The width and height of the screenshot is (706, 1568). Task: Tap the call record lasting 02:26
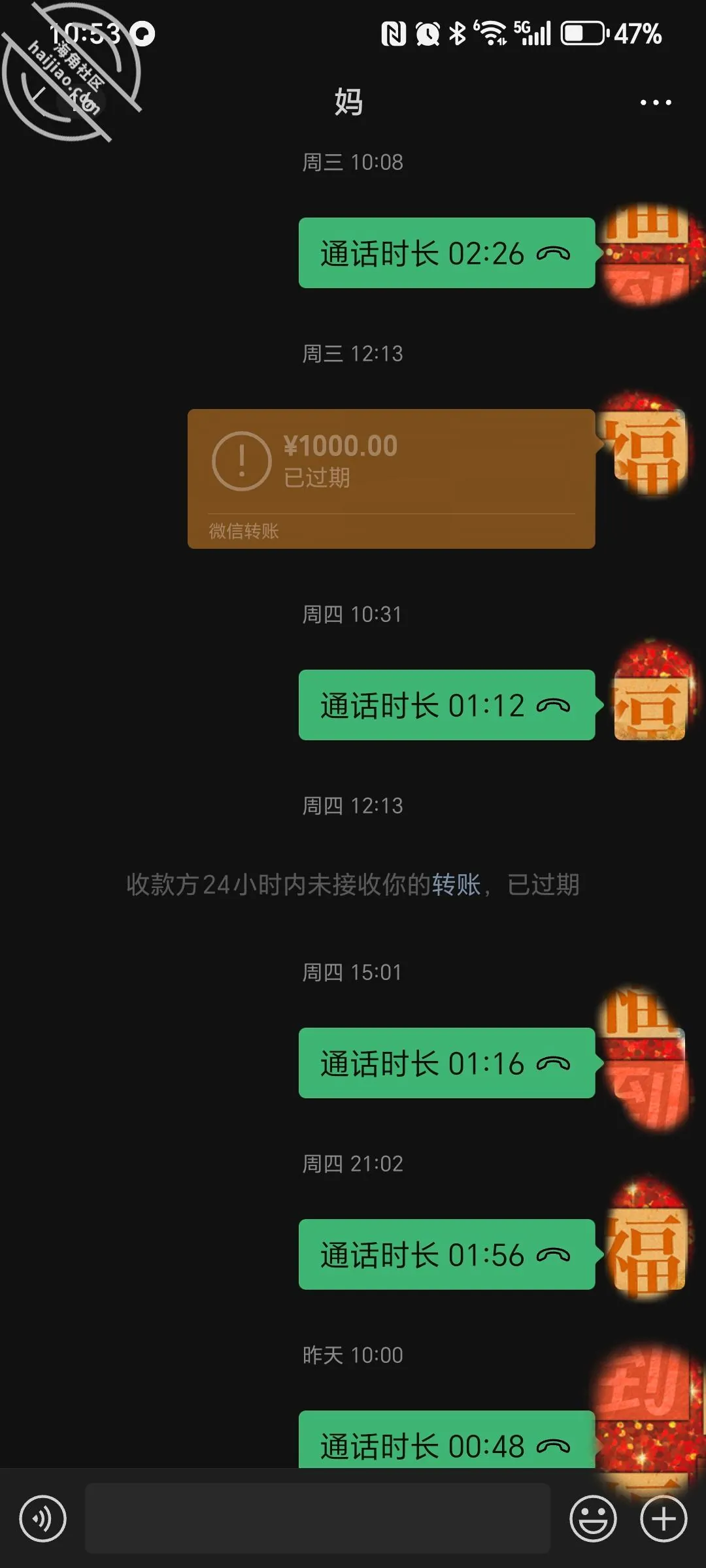click(x=446, y=253)
